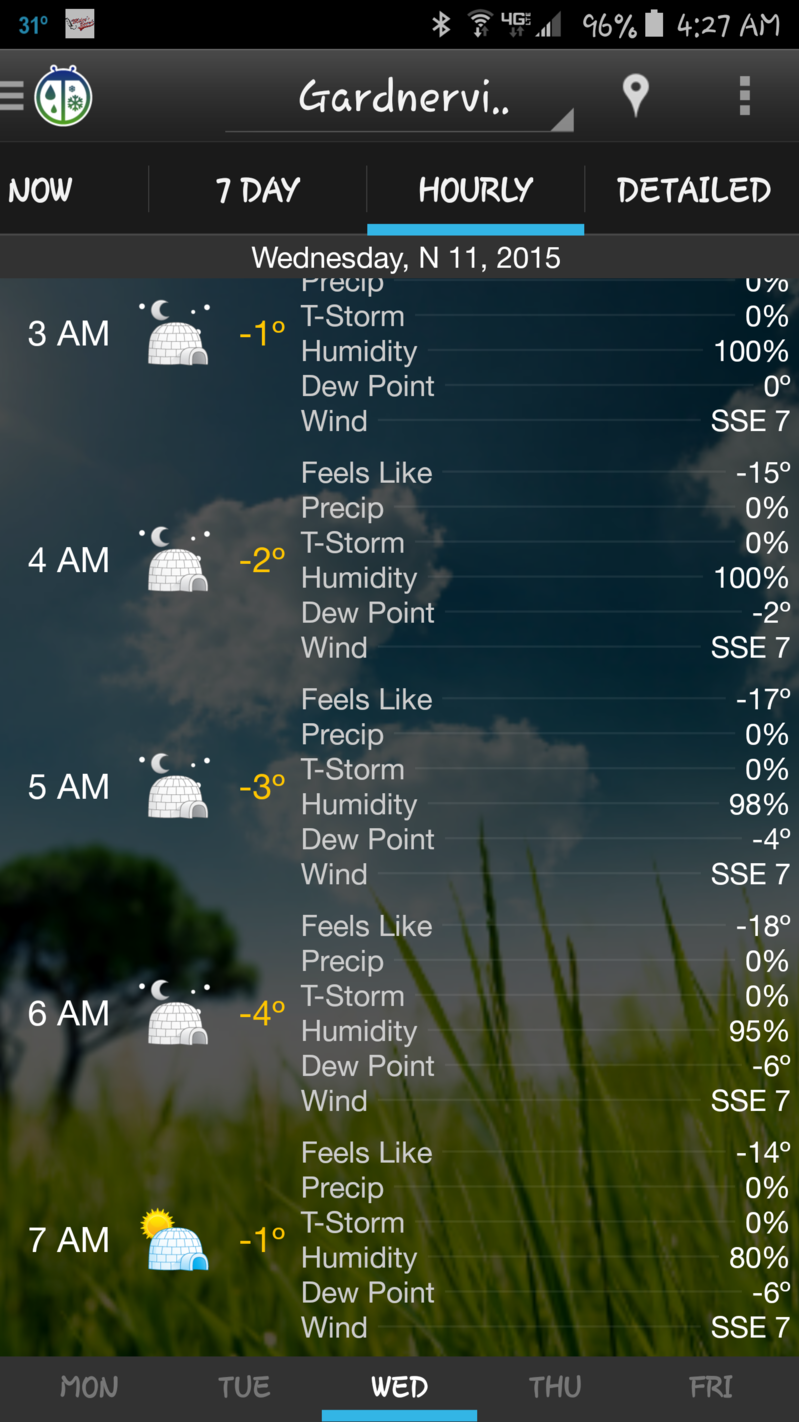This screenshot has width=799, height=1422.
Task: Select the THU day button
Action: coord(555,1387)
